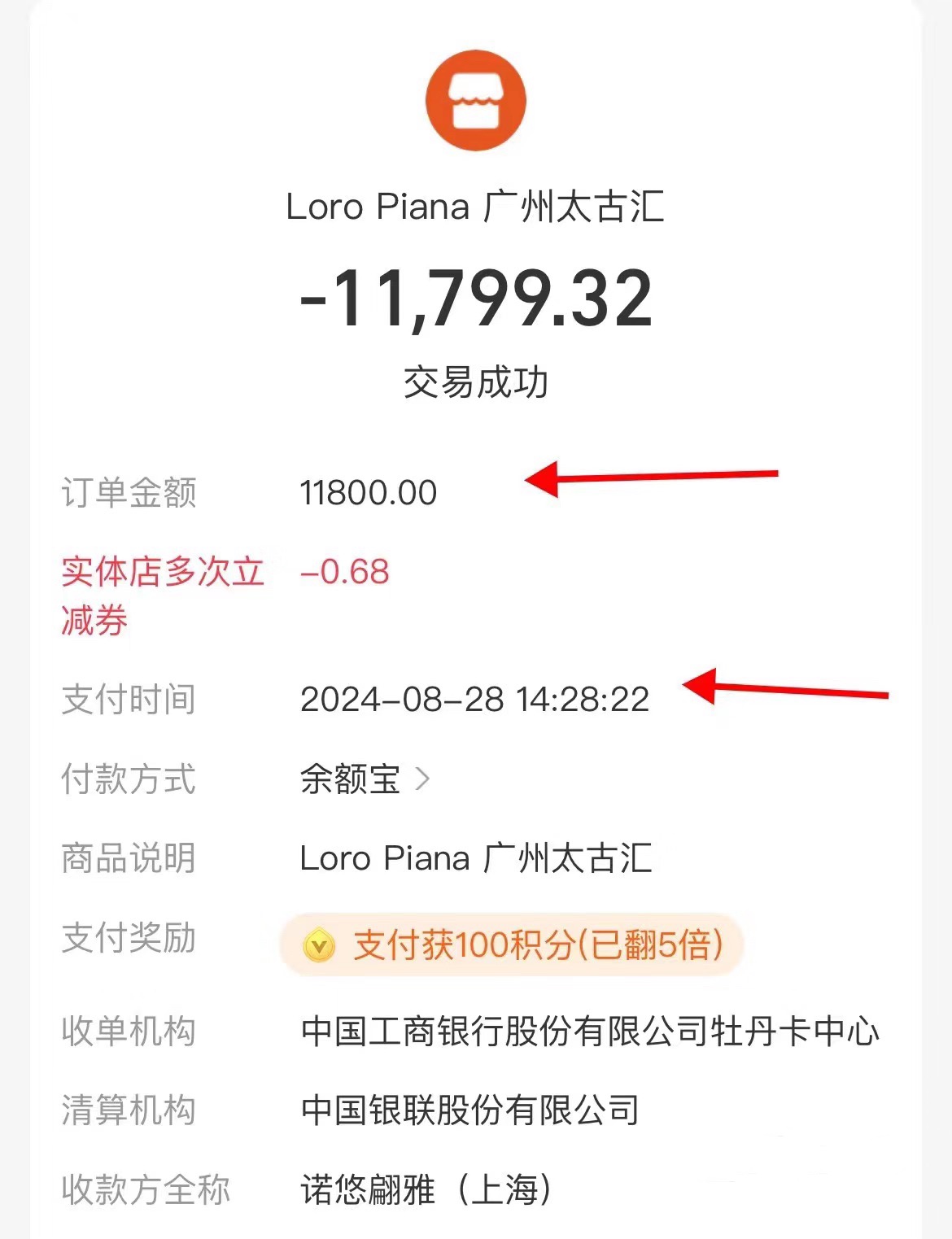Image resolution: width=952 pixels, height=1239 pixels.
Task: Click the reward medallion beside 支付获100积分
Action: [321, 942]
